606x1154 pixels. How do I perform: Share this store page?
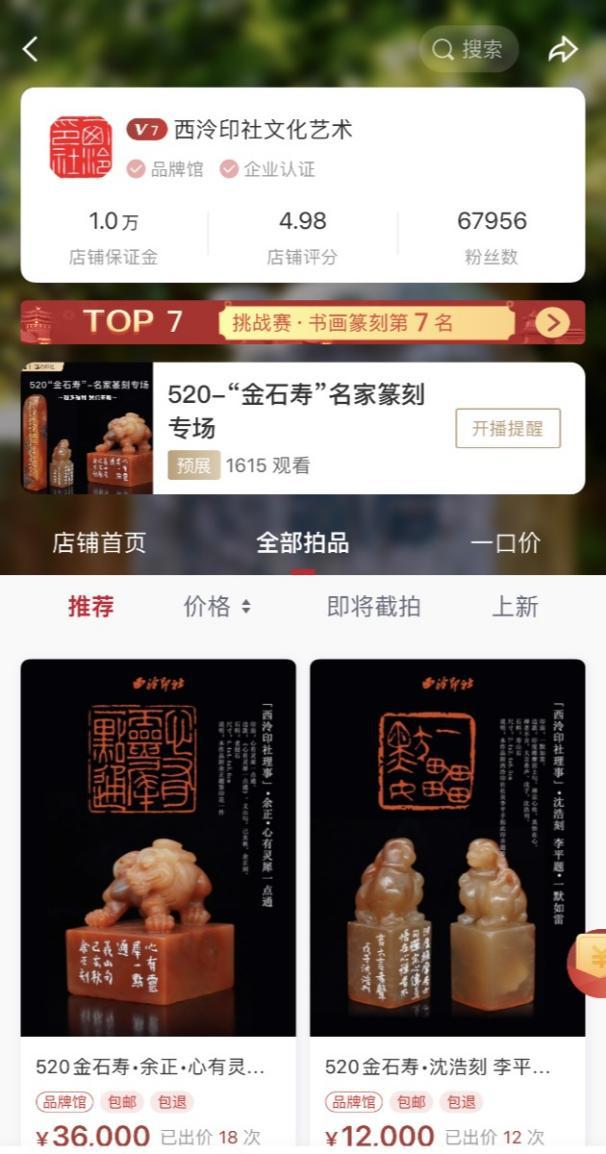563,49
